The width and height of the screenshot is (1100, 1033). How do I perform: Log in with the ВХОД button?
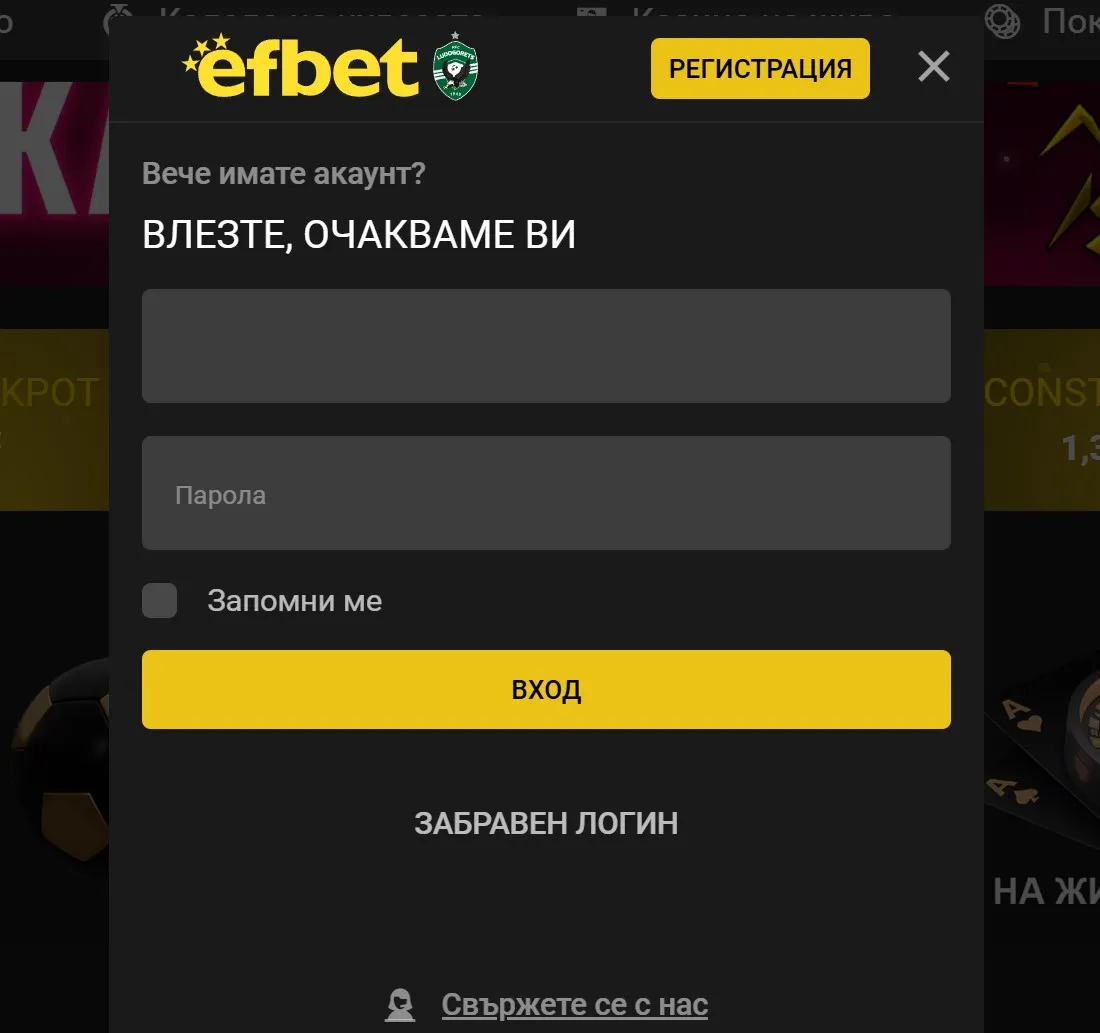(x=546, y=689)
